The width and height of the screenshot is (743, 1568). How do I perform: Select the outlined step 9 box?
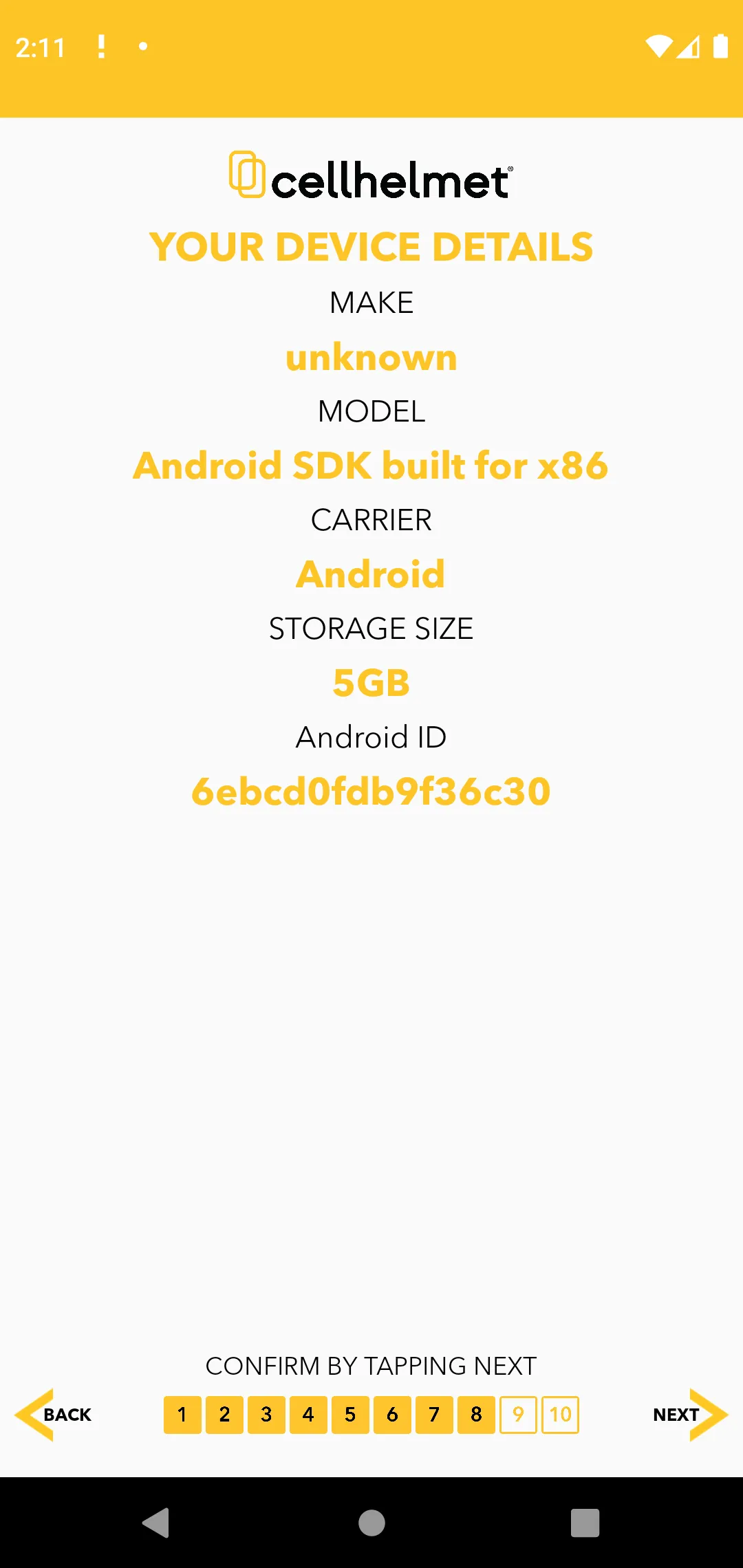518,1415
